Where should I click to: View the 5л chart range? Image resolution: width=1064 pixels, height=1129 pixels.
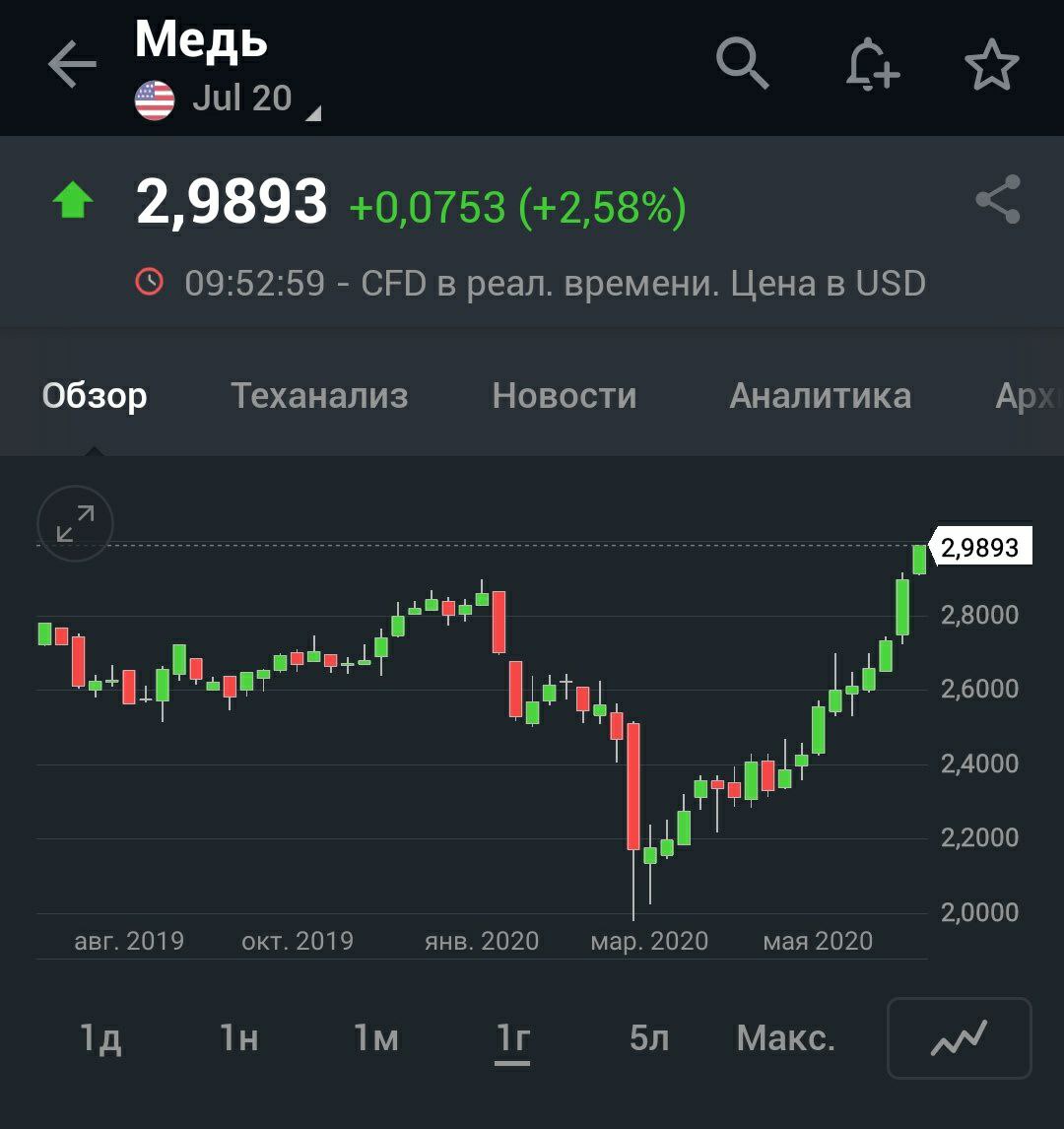649,1038
